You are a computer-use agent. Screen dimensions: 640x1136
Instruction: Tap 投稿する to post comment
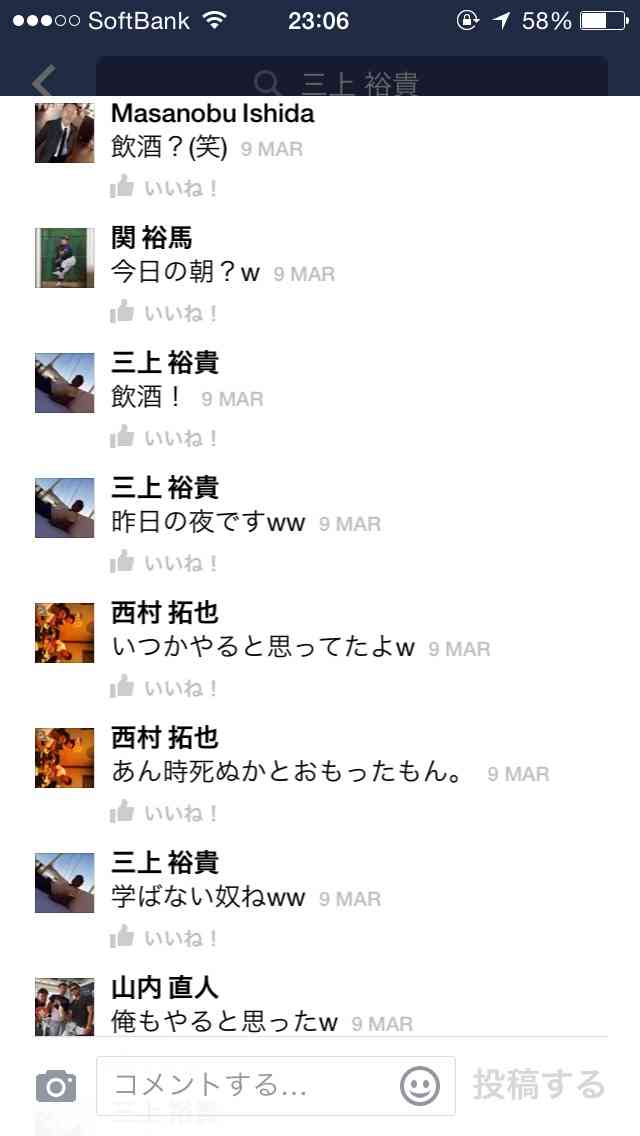coord(539,1085)
